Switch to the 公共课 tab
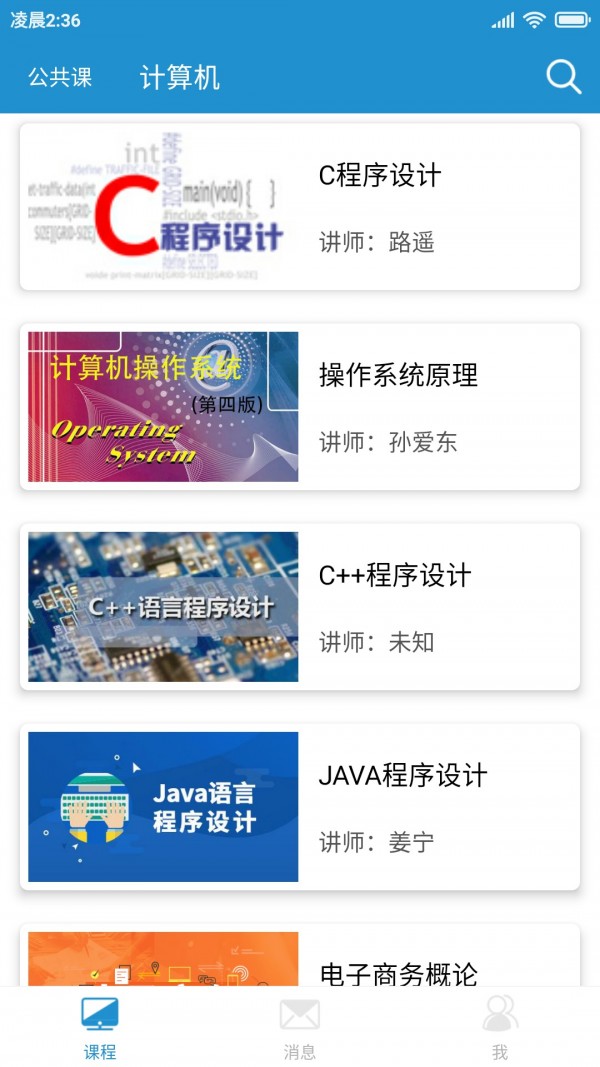Screen dimensions: 600x1067 pos(60,77)
